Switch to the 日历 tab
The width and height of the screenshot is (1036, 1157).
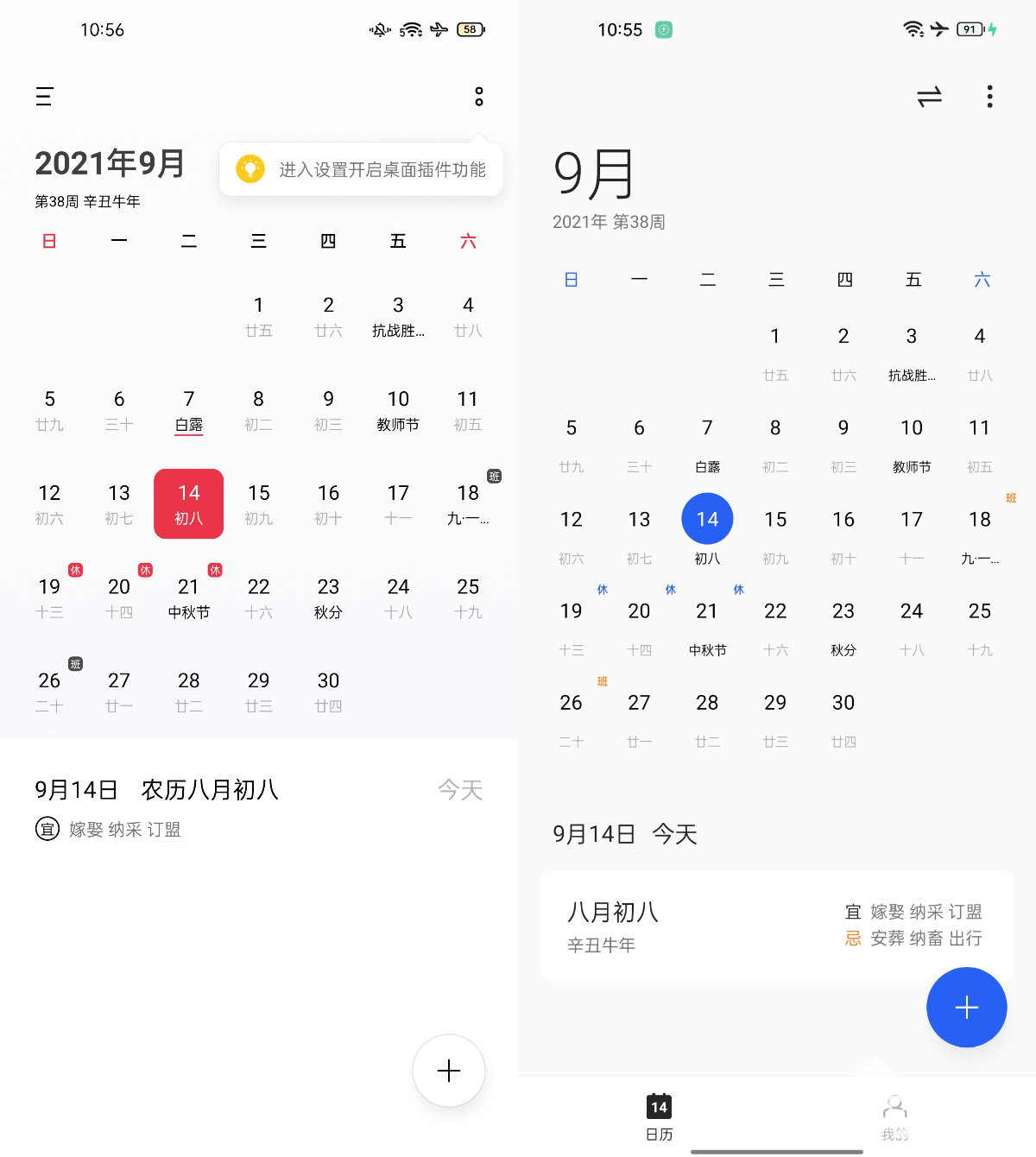pos(659,1116)
